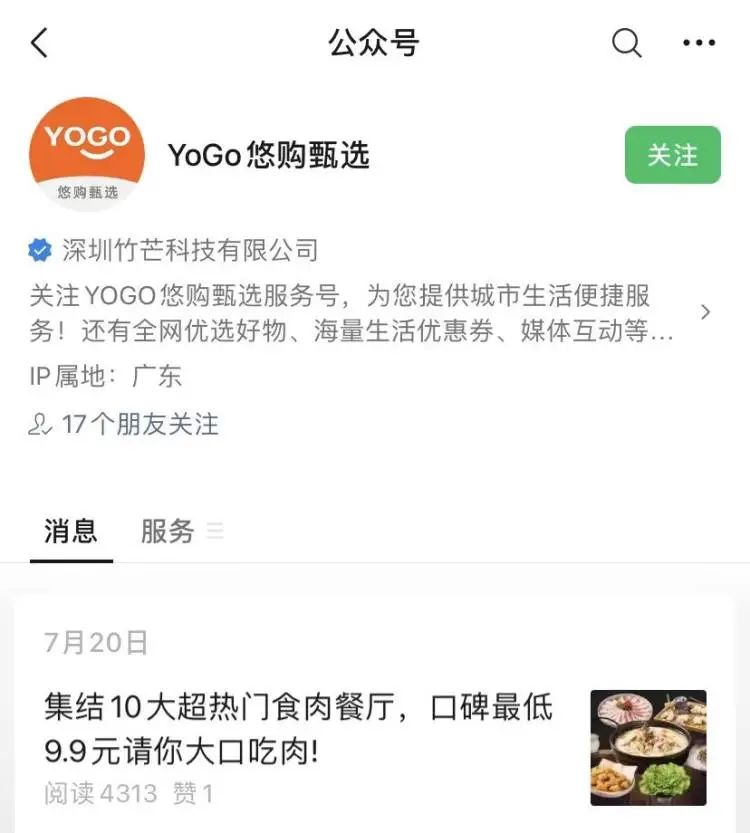Open article 集结10大超热门食肉餐厅
The width and height of the screenshot is (750, 833).
point(298,727)
